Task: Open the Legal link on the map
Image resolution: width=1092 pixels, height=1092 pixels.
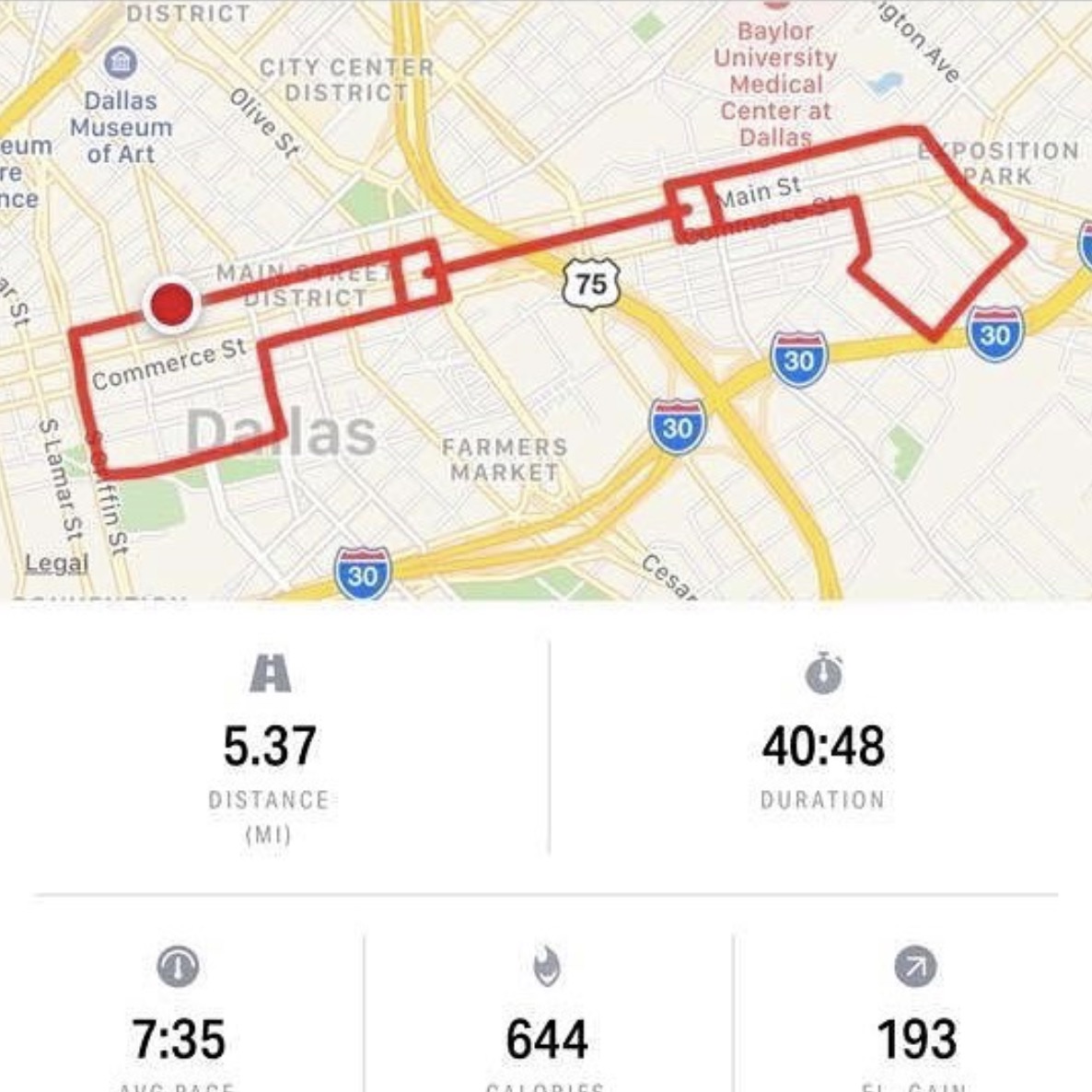Action: [57, 563]
